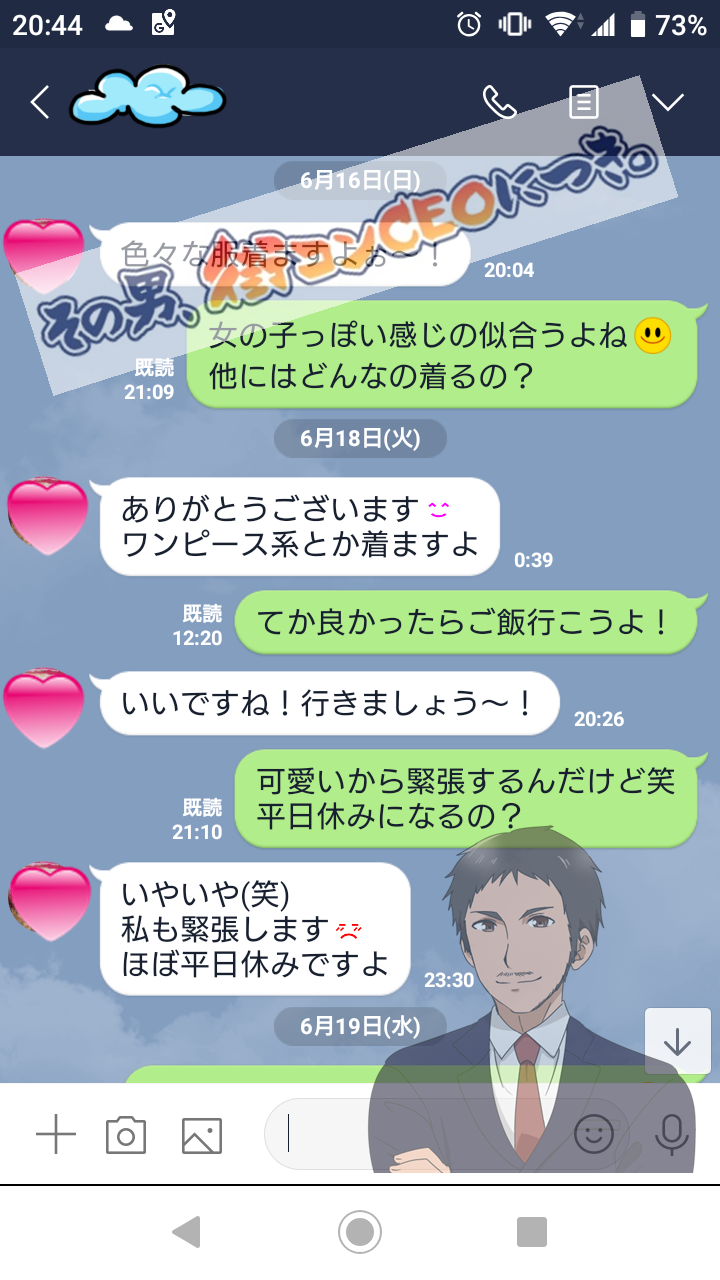Viewport: 720px width, 1280px height.
Task: Record a voice message
Action: tap(672, 1134)
